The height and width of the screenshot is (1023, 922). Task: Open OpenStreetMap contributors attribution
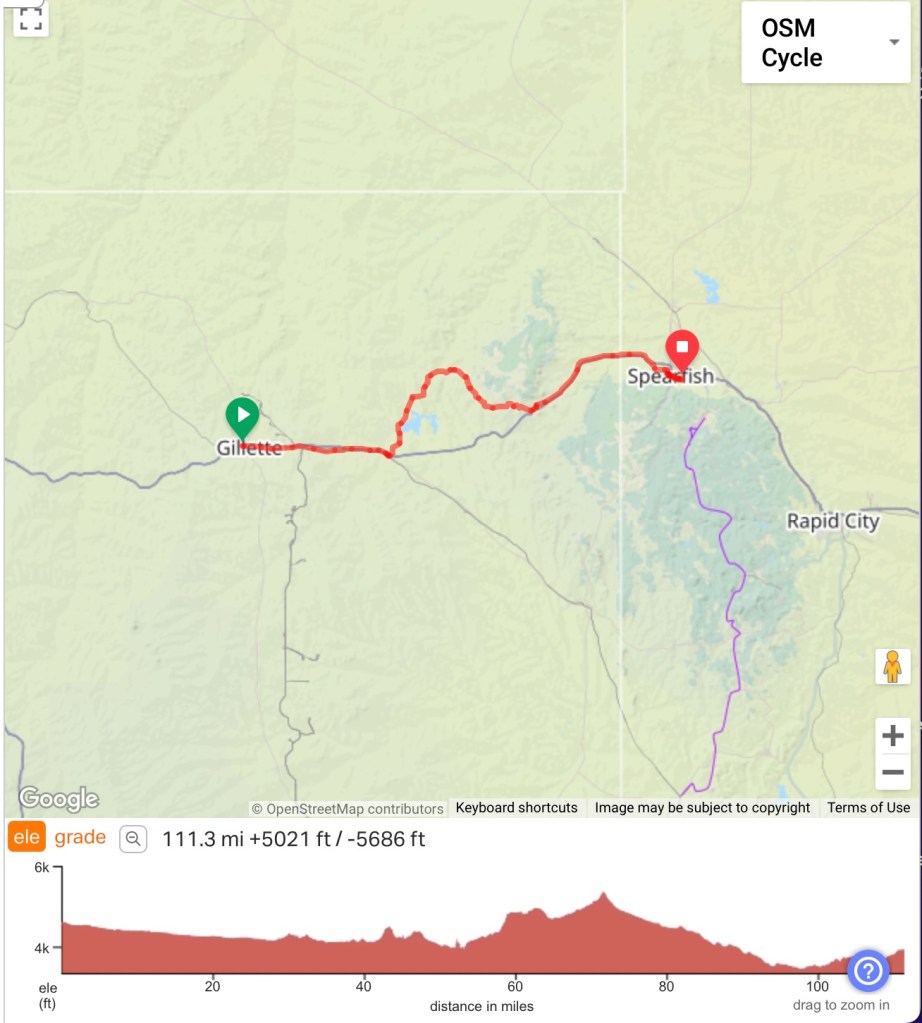[x=353, y=808]
